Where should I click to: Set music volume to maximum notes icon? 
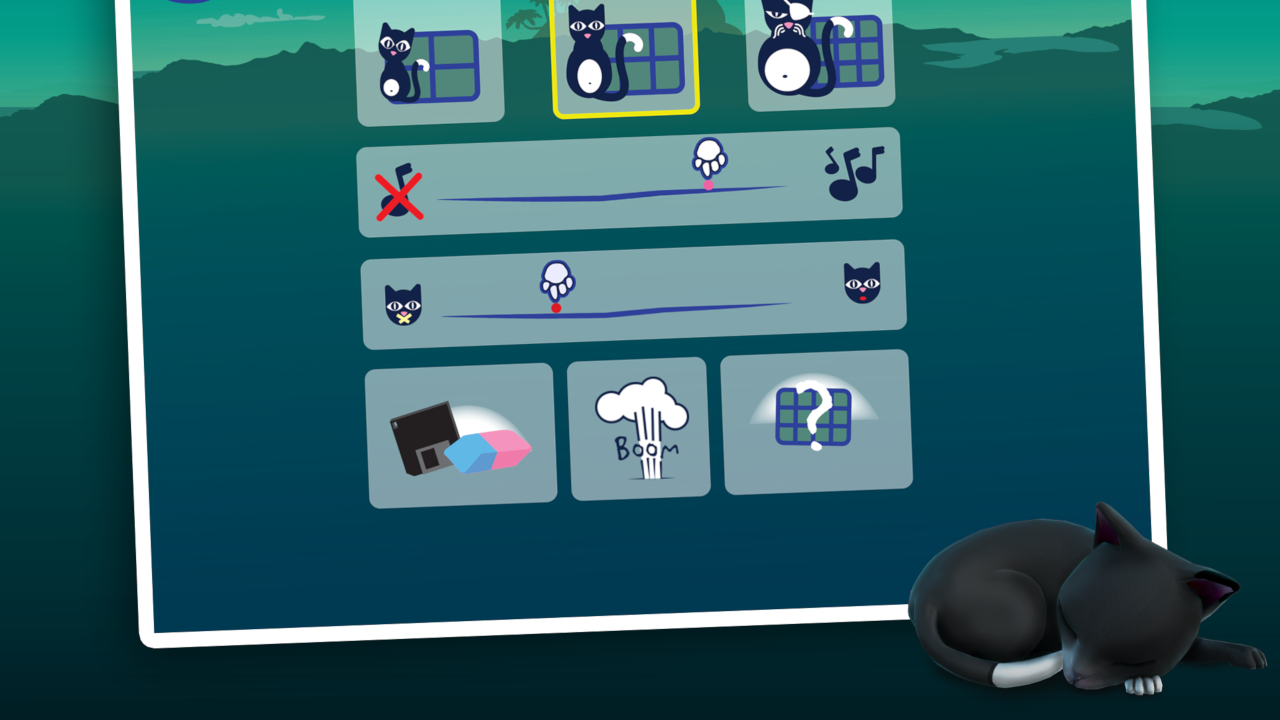click(x=853, y=172)
